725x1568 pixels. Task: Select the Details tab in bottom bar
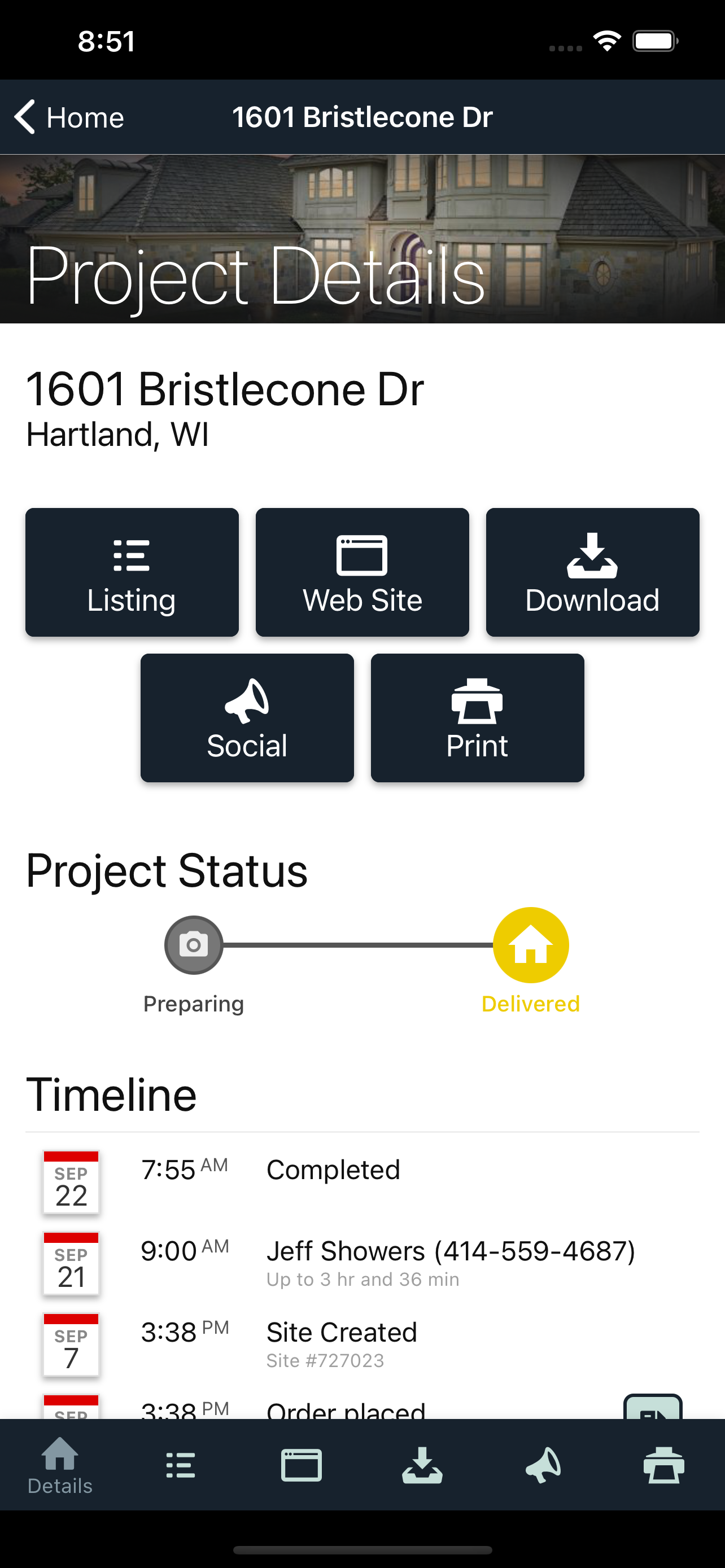click(60, 1465)
